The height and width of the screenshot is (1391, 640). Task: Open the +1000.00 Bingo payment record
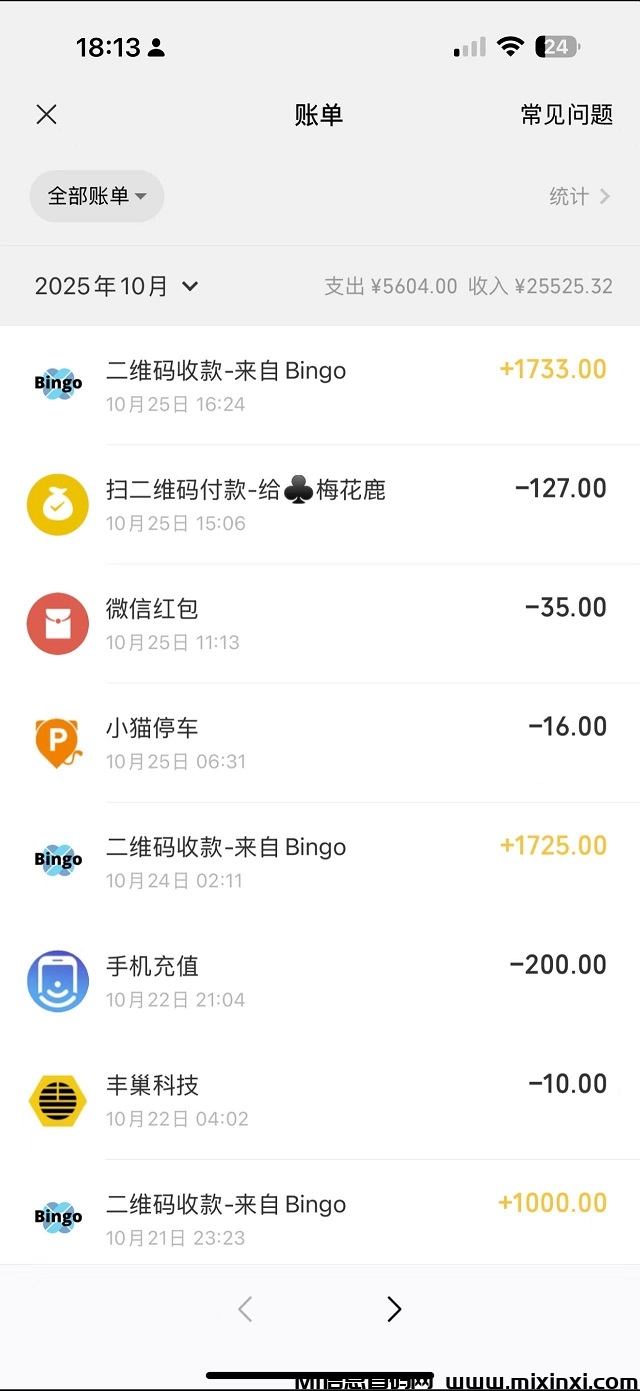click(x=320, y=1218)
